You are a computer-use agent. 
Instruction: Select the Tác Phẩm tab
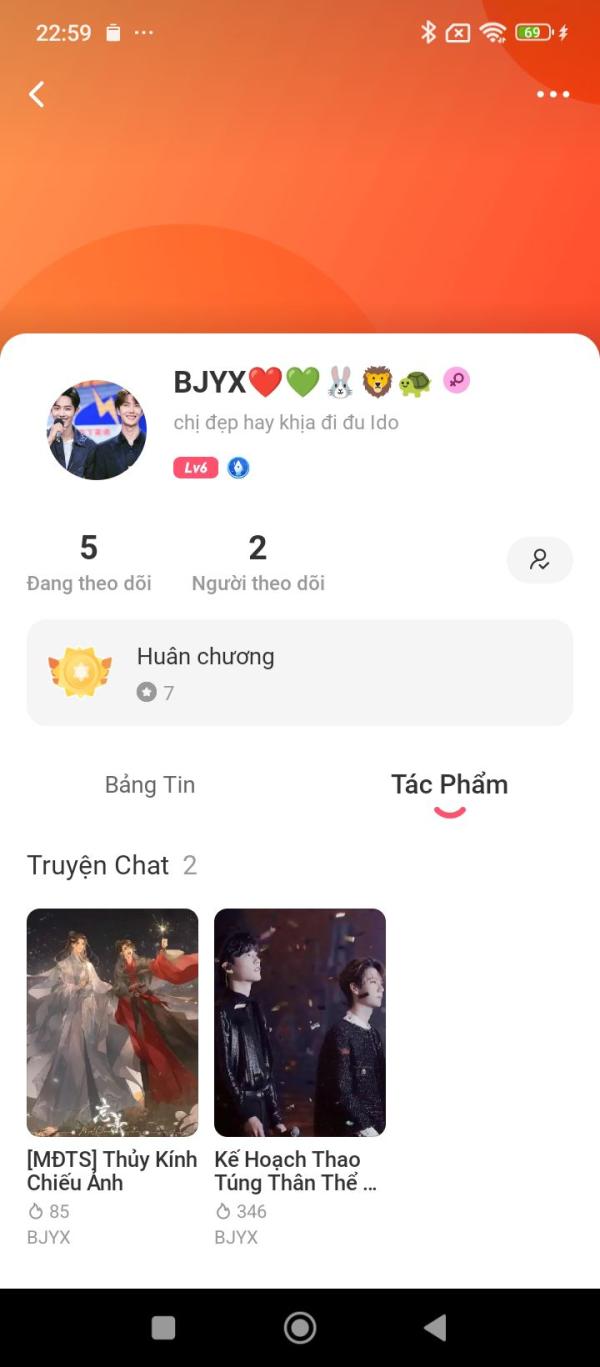(449, 785)
